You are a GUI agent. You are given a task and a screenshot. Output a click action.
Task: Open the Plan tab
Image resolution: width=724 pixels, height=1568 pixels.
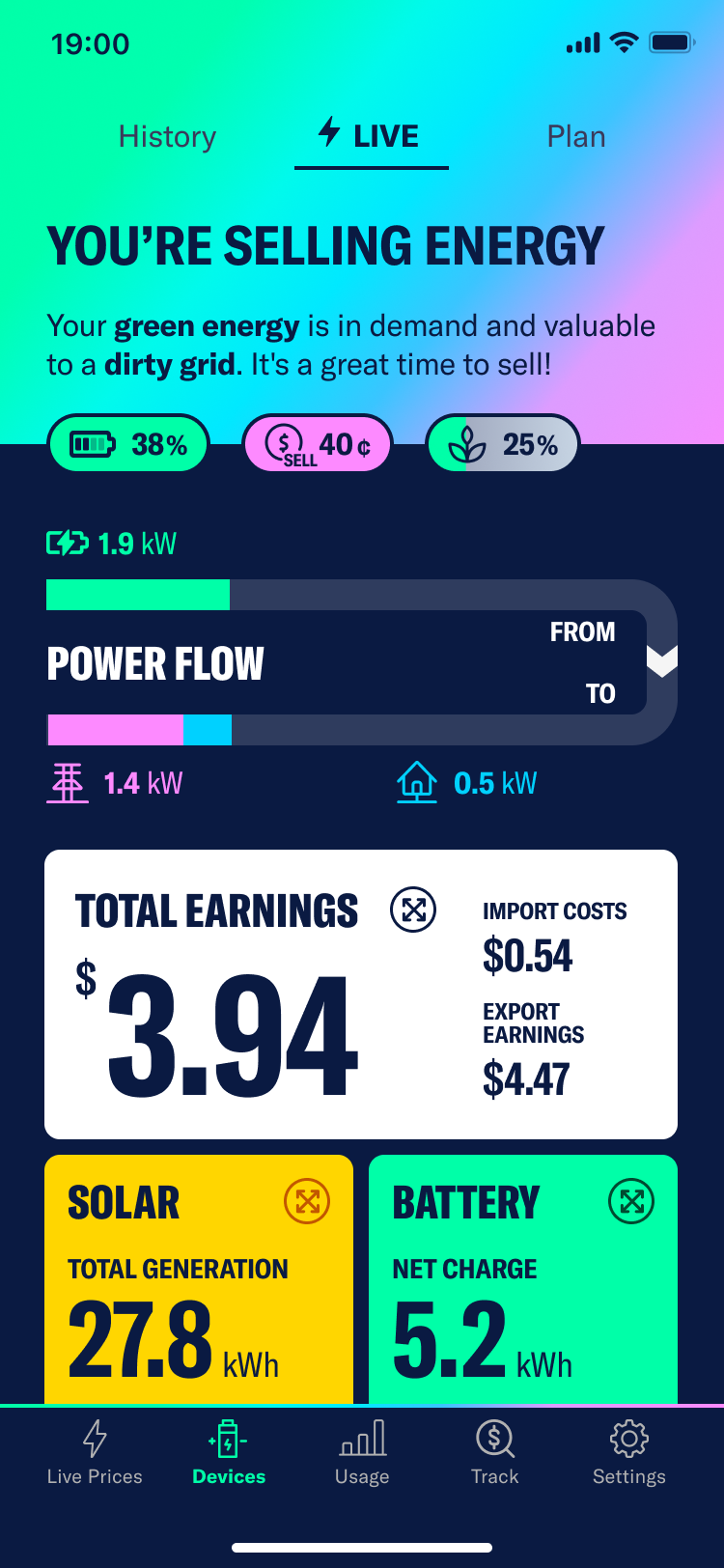coord(576,137)
